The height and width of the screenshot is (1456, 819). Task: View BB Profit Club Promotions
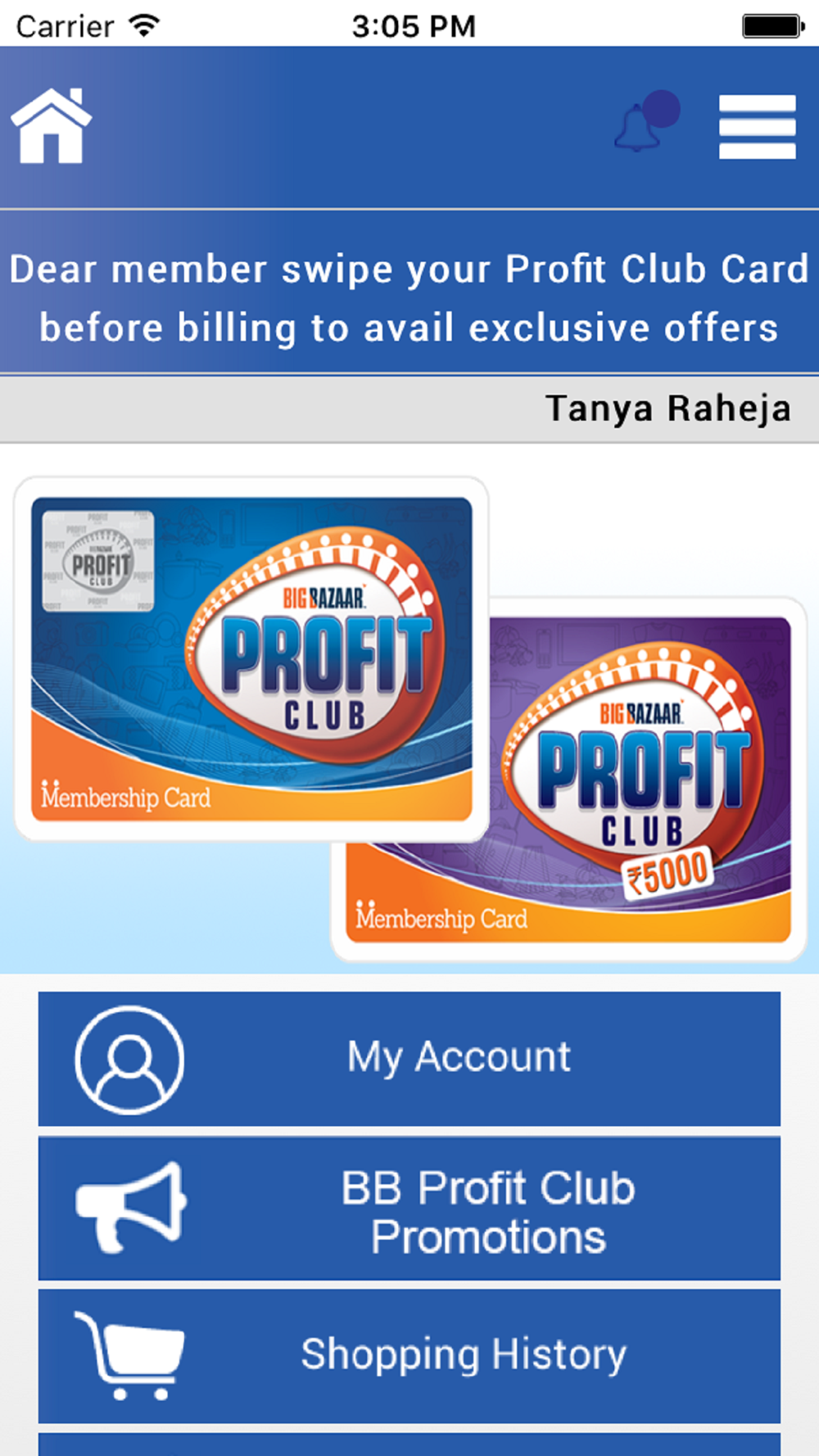pyautogui.click(x=409, y=1210)
